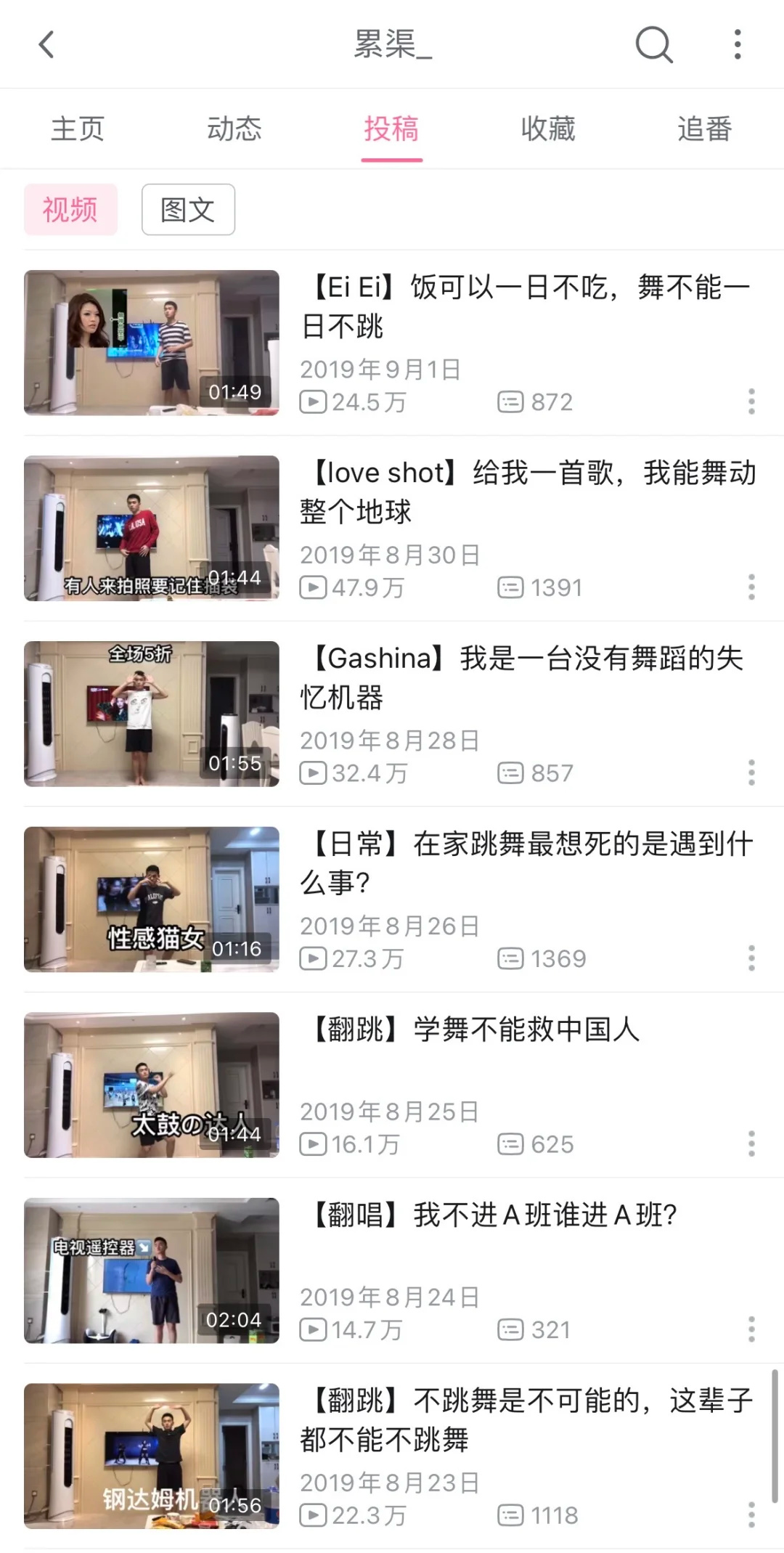Switch to the 图文 filter chip
Image resolution: width=784 pixels, height=1553 pixels.
pyautogui.click(x=188, y=210)
